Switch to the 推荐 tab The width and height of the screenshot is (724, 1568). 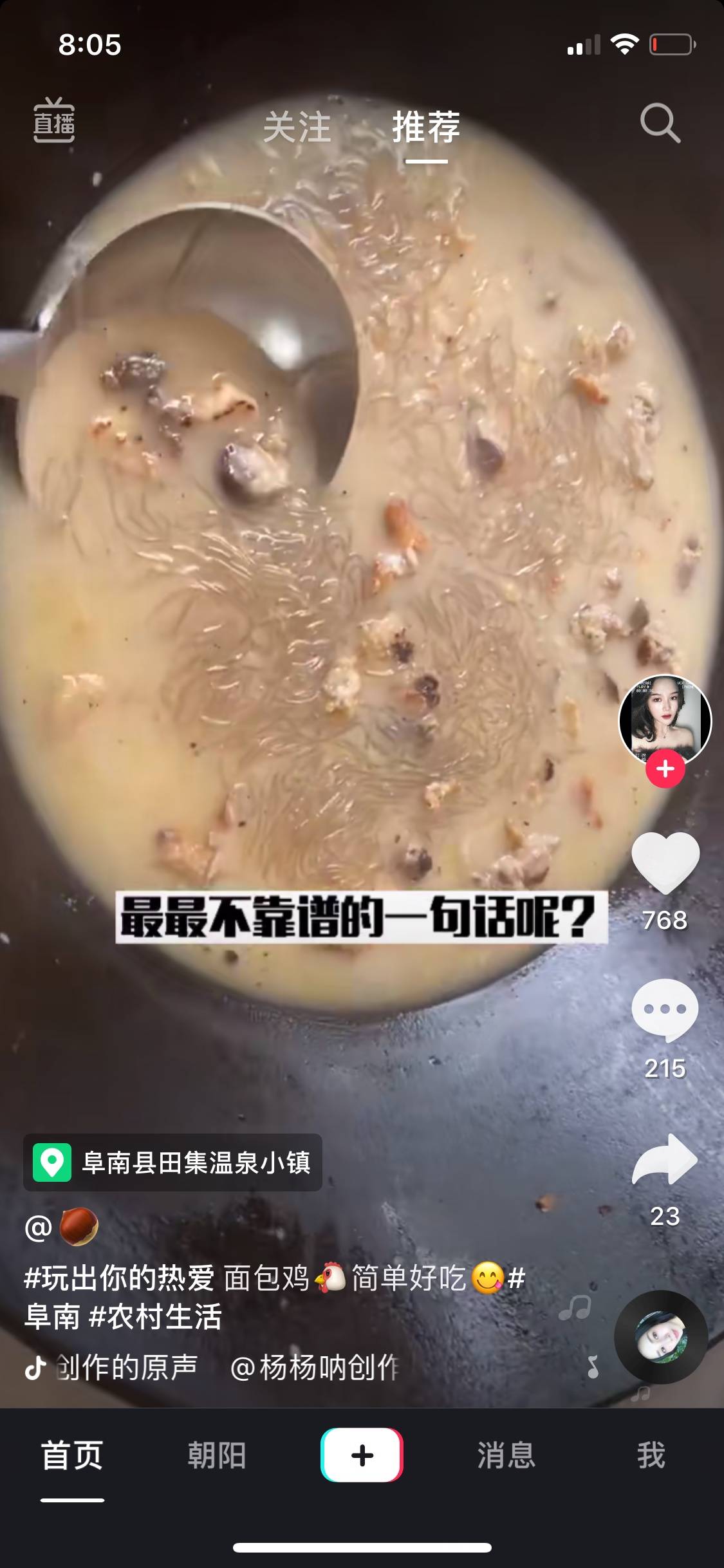[x=426, y=127]
